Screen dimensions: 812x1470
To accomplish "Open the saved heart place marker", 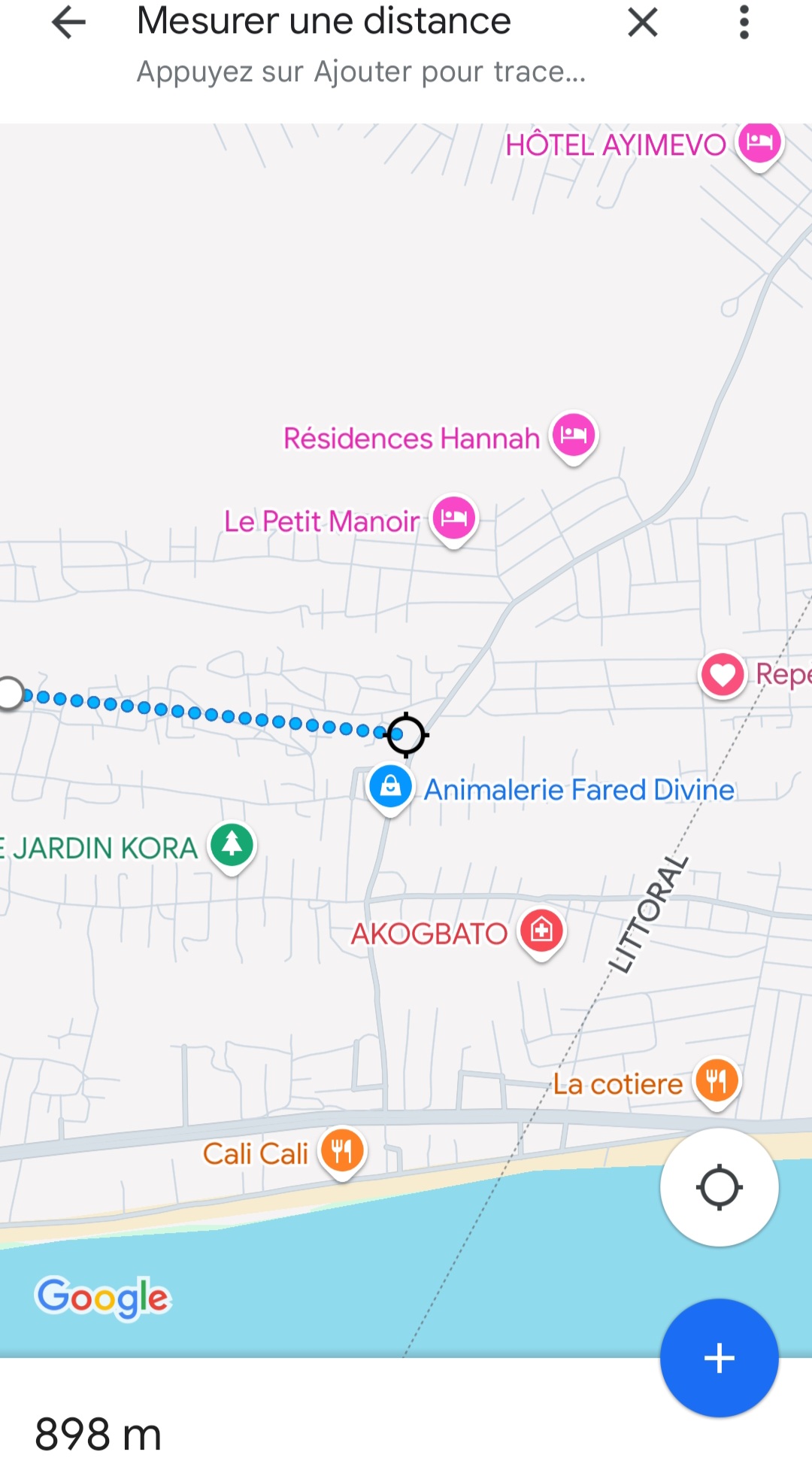I will coord(722,675).
